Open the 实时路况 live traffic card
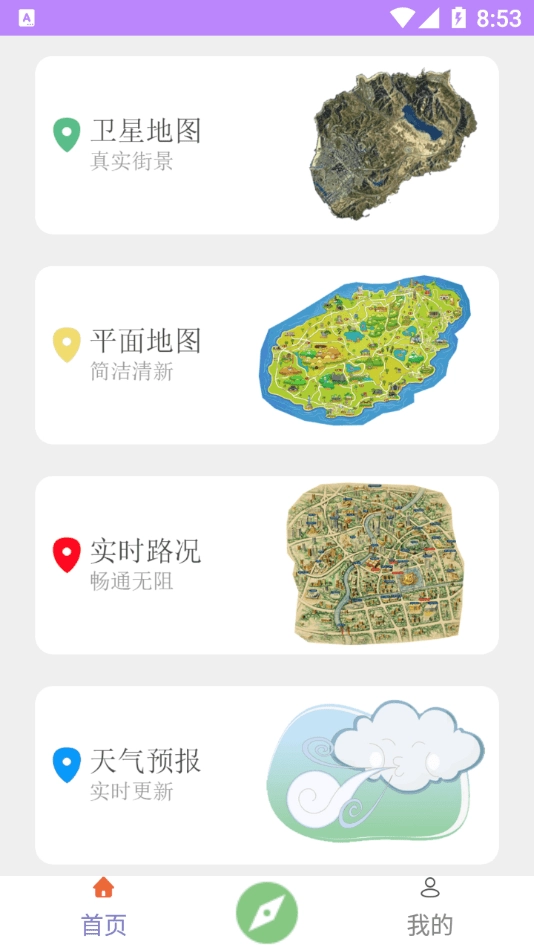 (267, 565)
